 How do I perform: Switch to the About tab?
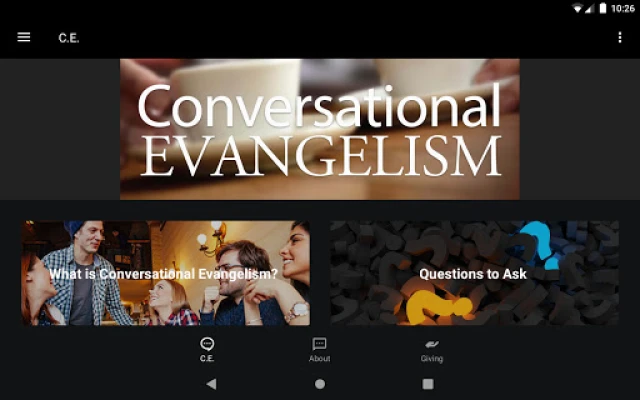tap(319, 349)
